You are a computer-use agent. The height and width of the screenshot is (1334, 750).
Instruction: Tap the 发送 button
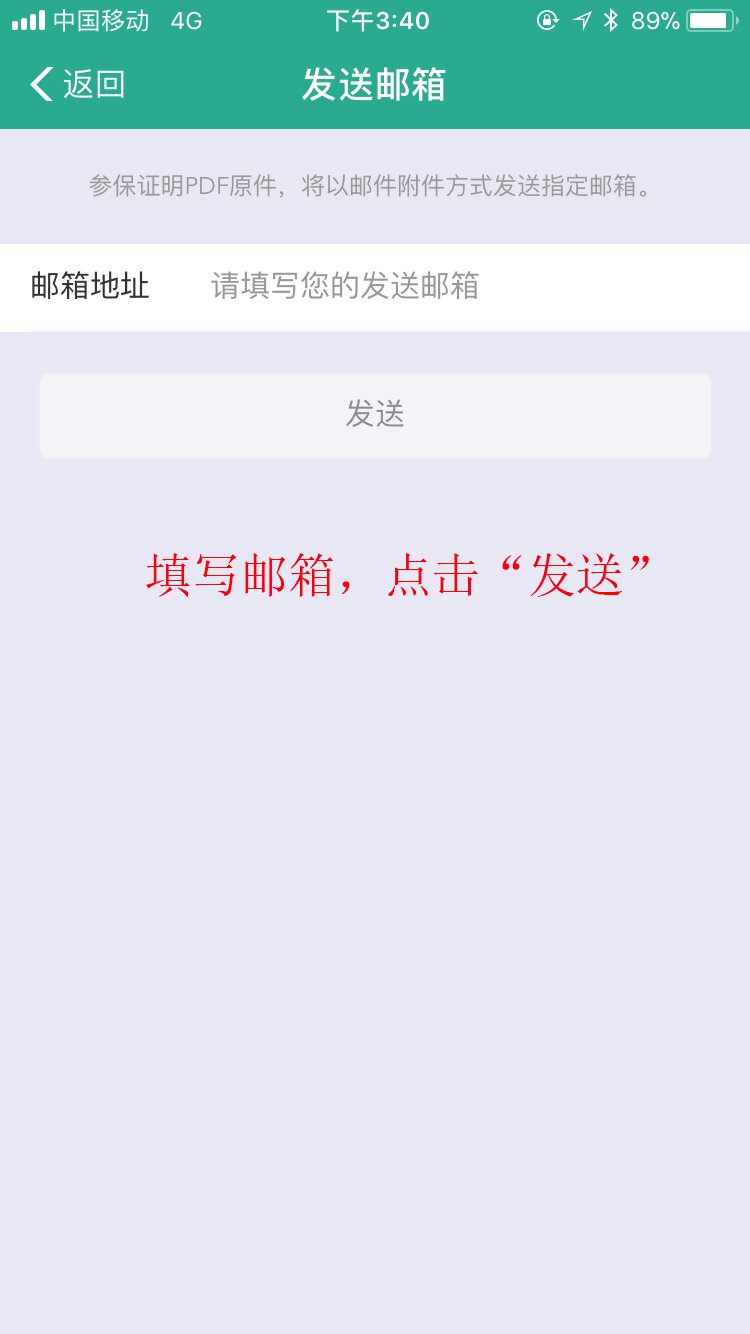375,415
